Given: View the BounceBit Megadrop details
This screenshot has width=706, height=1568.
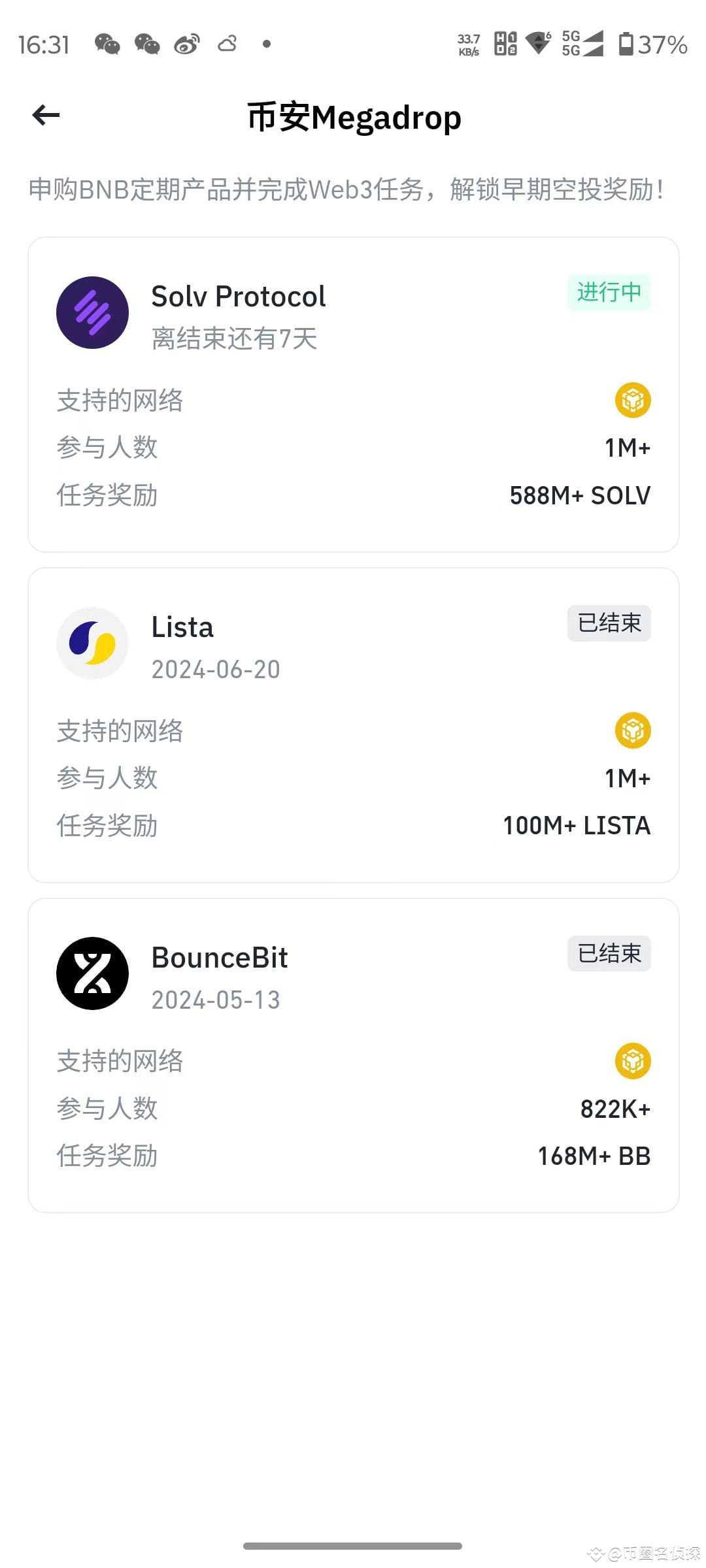Looking at the screenshot, I should click(353, 1055).
